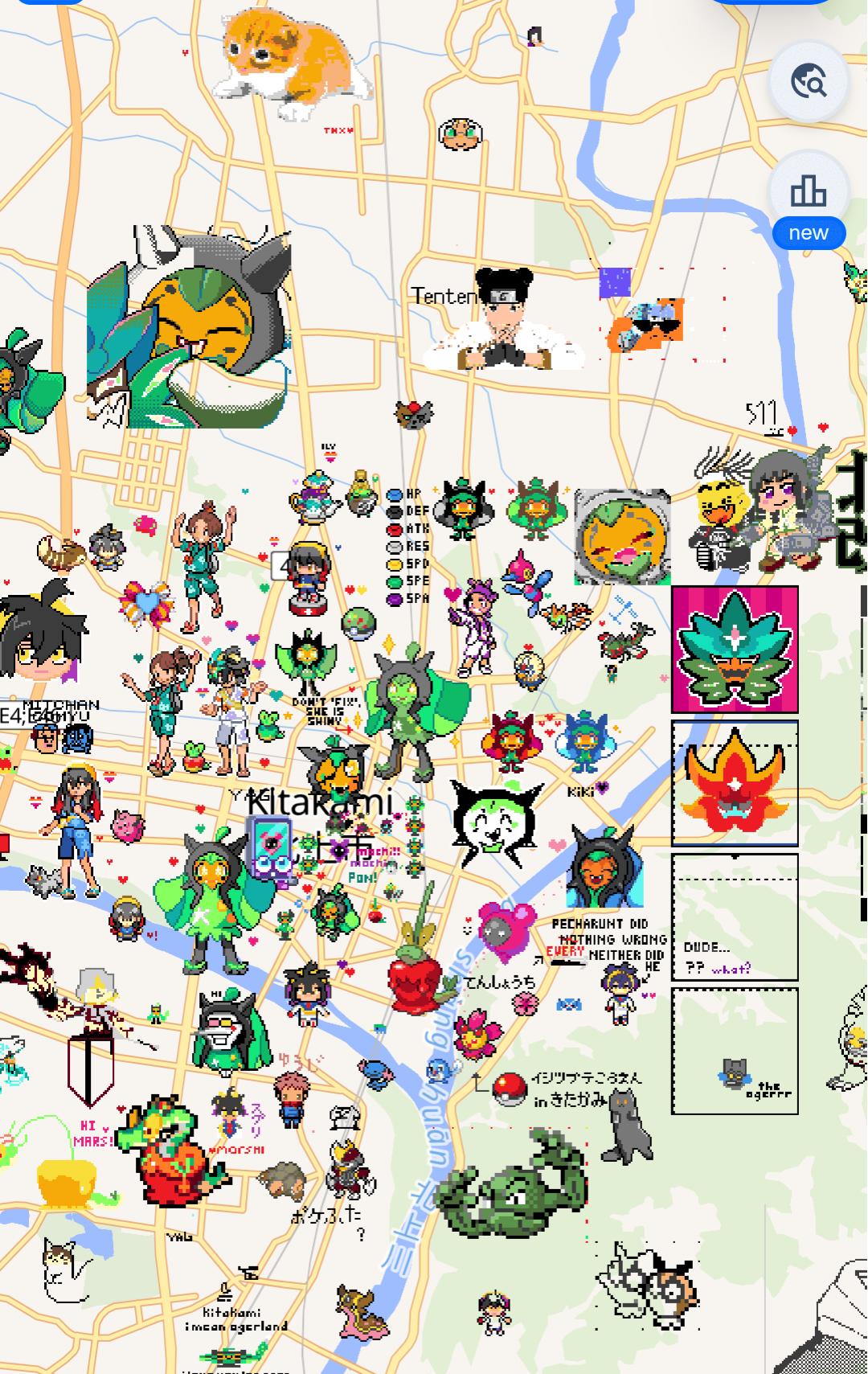This screenshot has height=1374, width=868.
Task: Open the globe search explore button
Action: 809,81
